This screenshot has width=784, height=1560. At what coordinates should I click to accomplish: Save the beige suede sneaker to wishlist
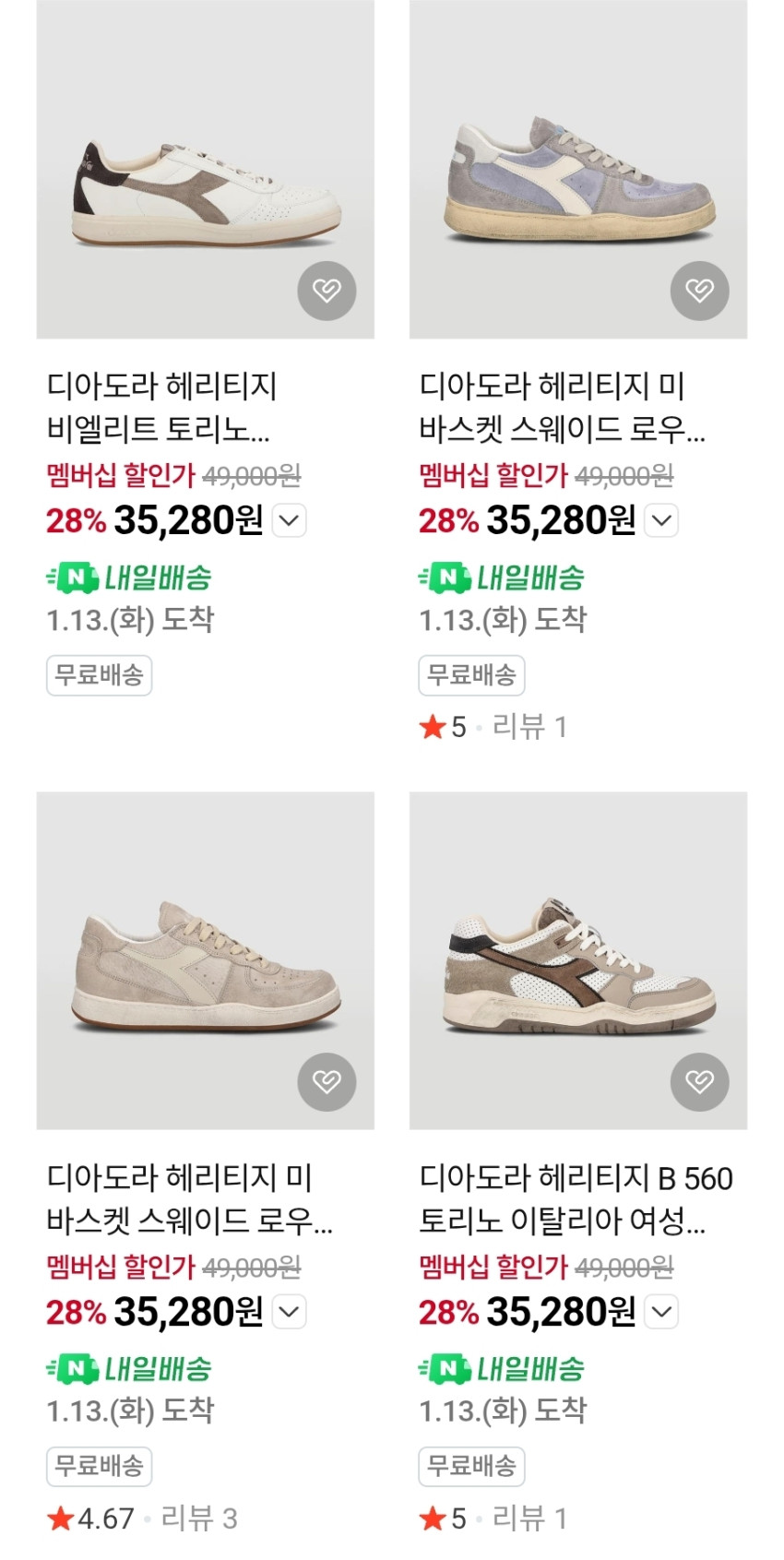[x=327, y=1081]
